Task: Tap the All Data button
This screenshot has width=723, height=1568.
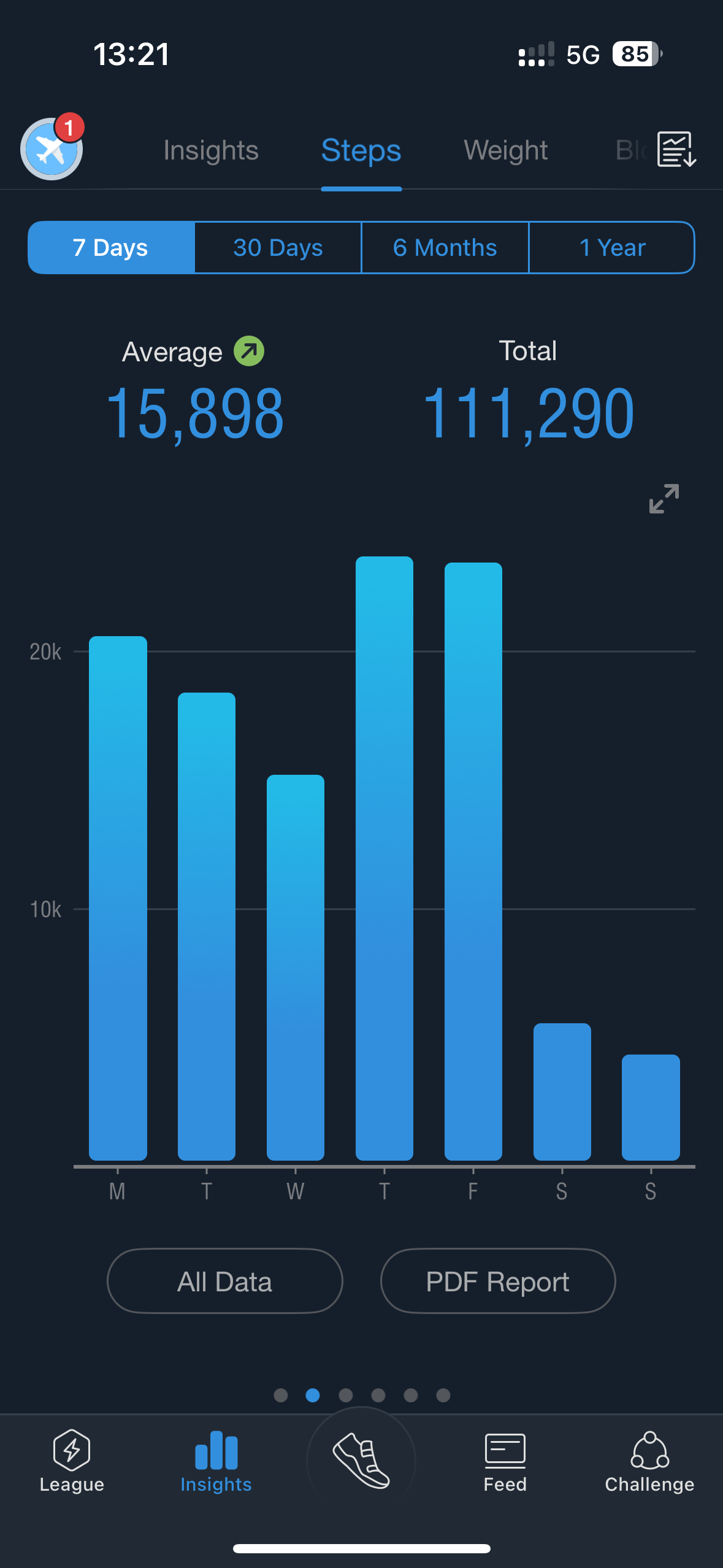Action: [x=224, y=1282]
